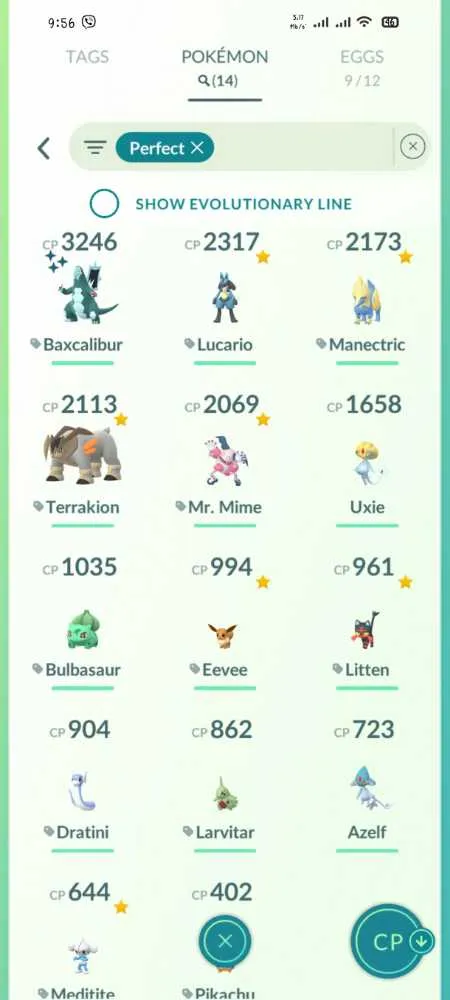Screen dimensions: 450x1000
Task: Switch to the Eggs tab
Action: [x=362, y=66]
